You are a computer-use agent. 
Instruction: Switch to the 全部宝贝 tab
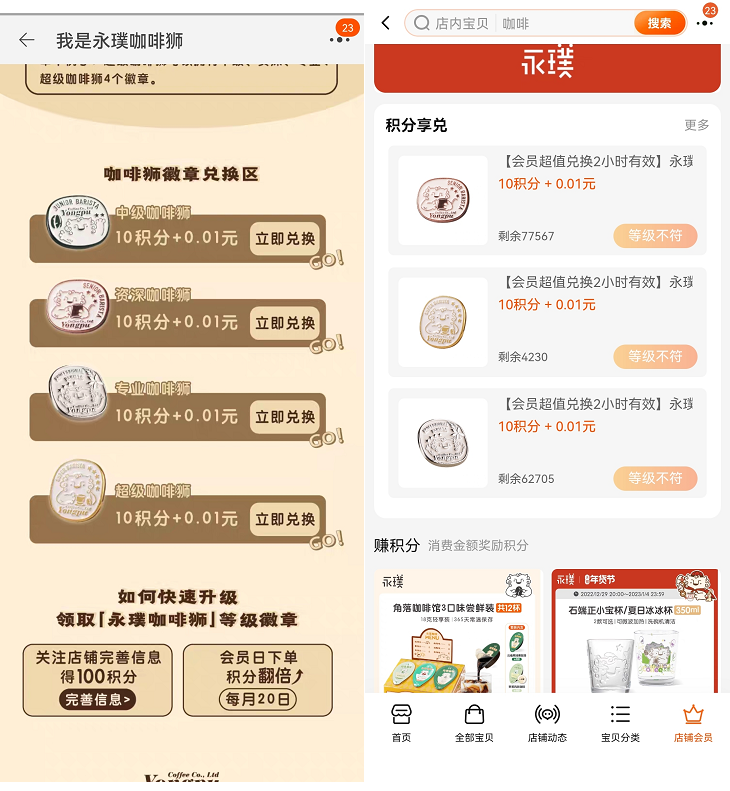click(x=474, y=723)
